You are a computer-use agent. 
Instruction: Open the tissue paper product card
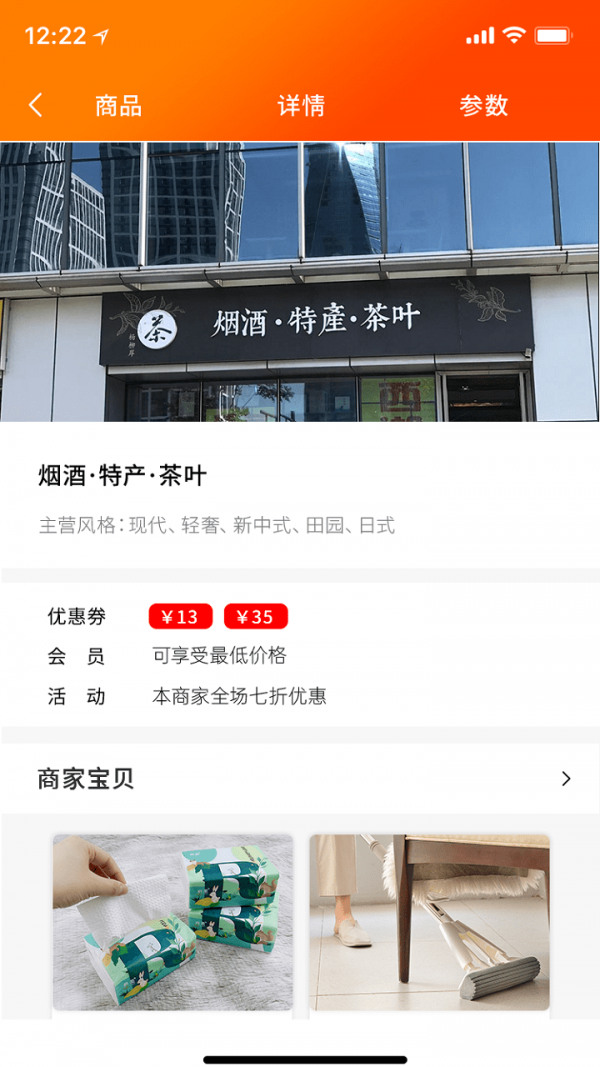coord(173,922)
